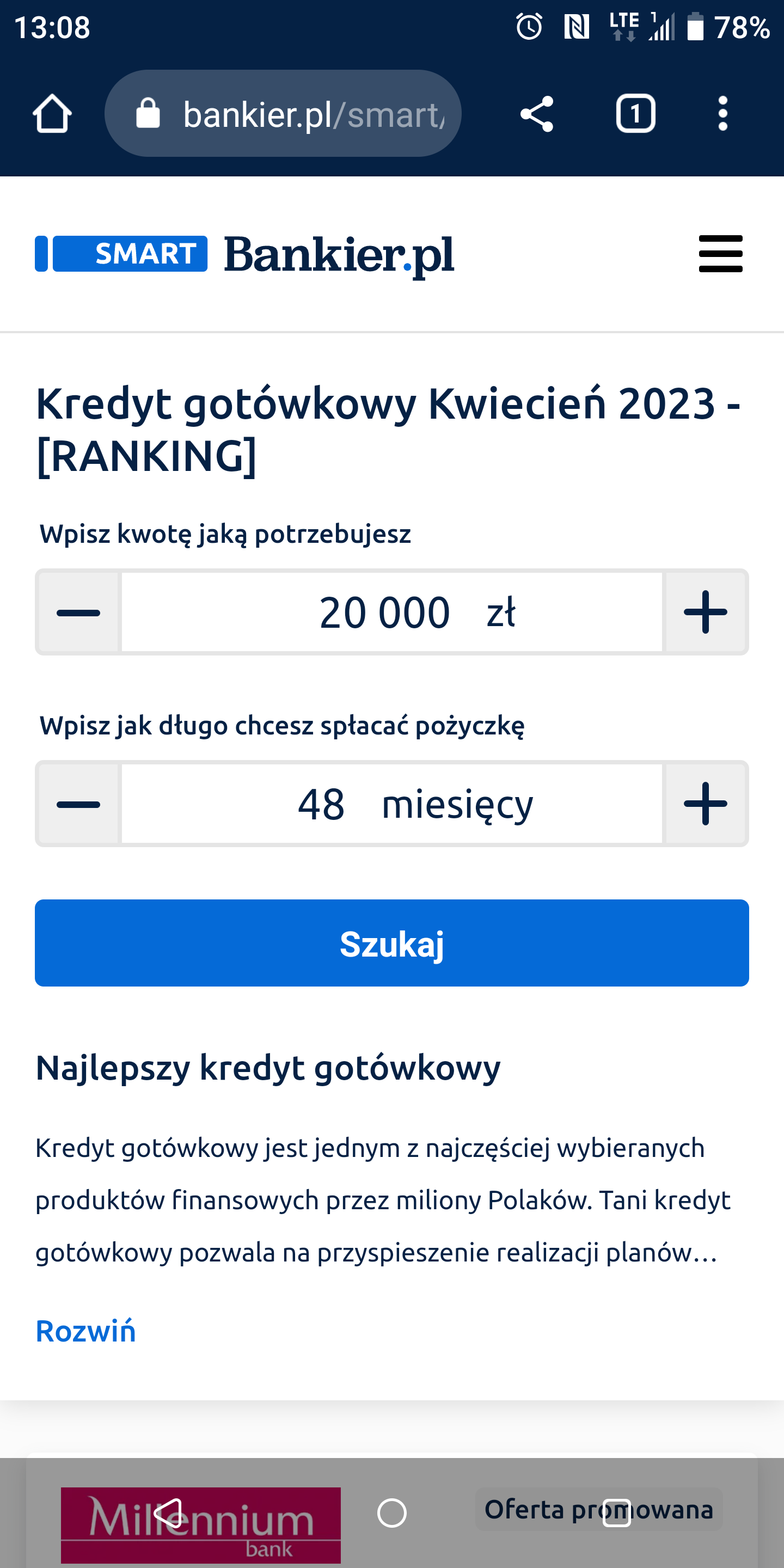This screenshot has width=784, height=1568.
Task: Increase the loan amount
Action: [x=705, y=612]
